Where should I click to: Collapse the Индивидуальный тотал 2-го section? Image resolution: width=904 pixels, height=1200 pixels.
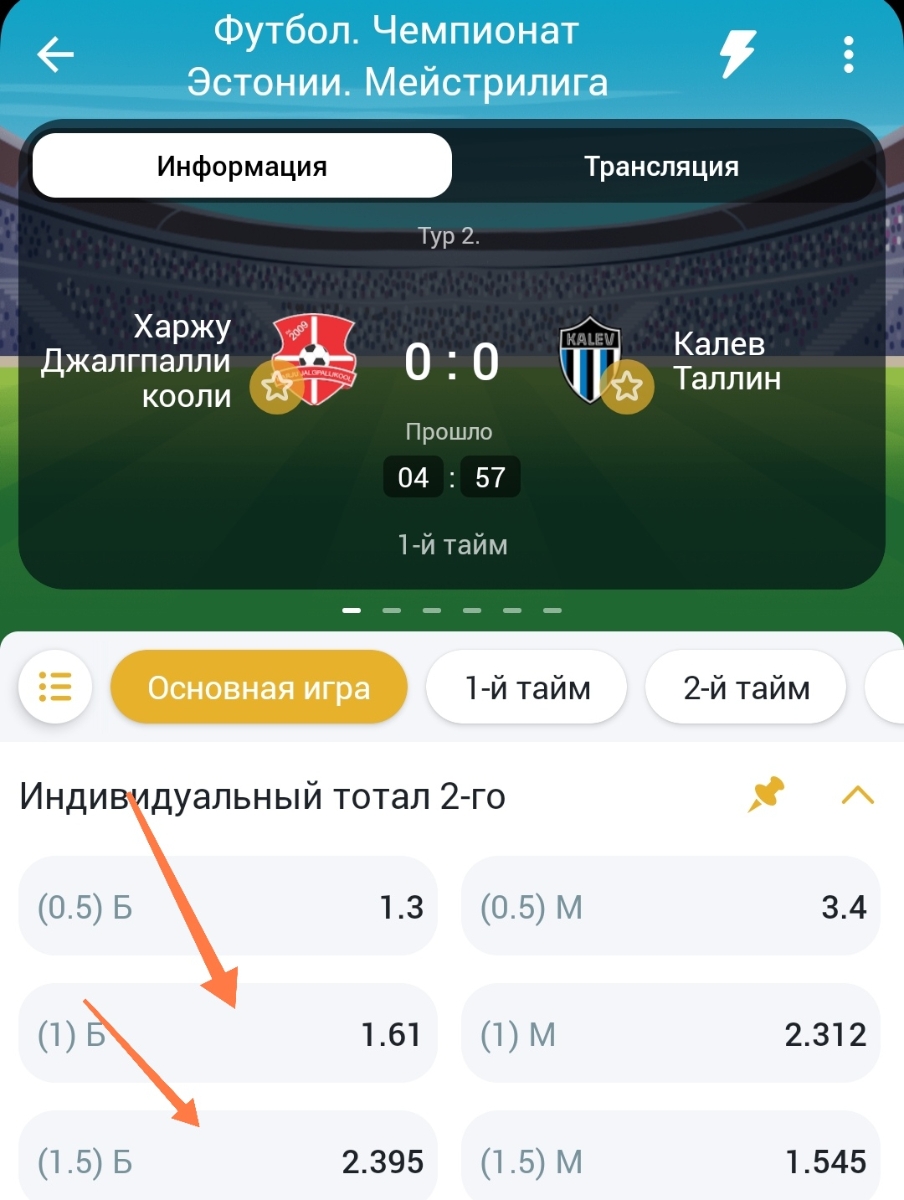(858, 796)
